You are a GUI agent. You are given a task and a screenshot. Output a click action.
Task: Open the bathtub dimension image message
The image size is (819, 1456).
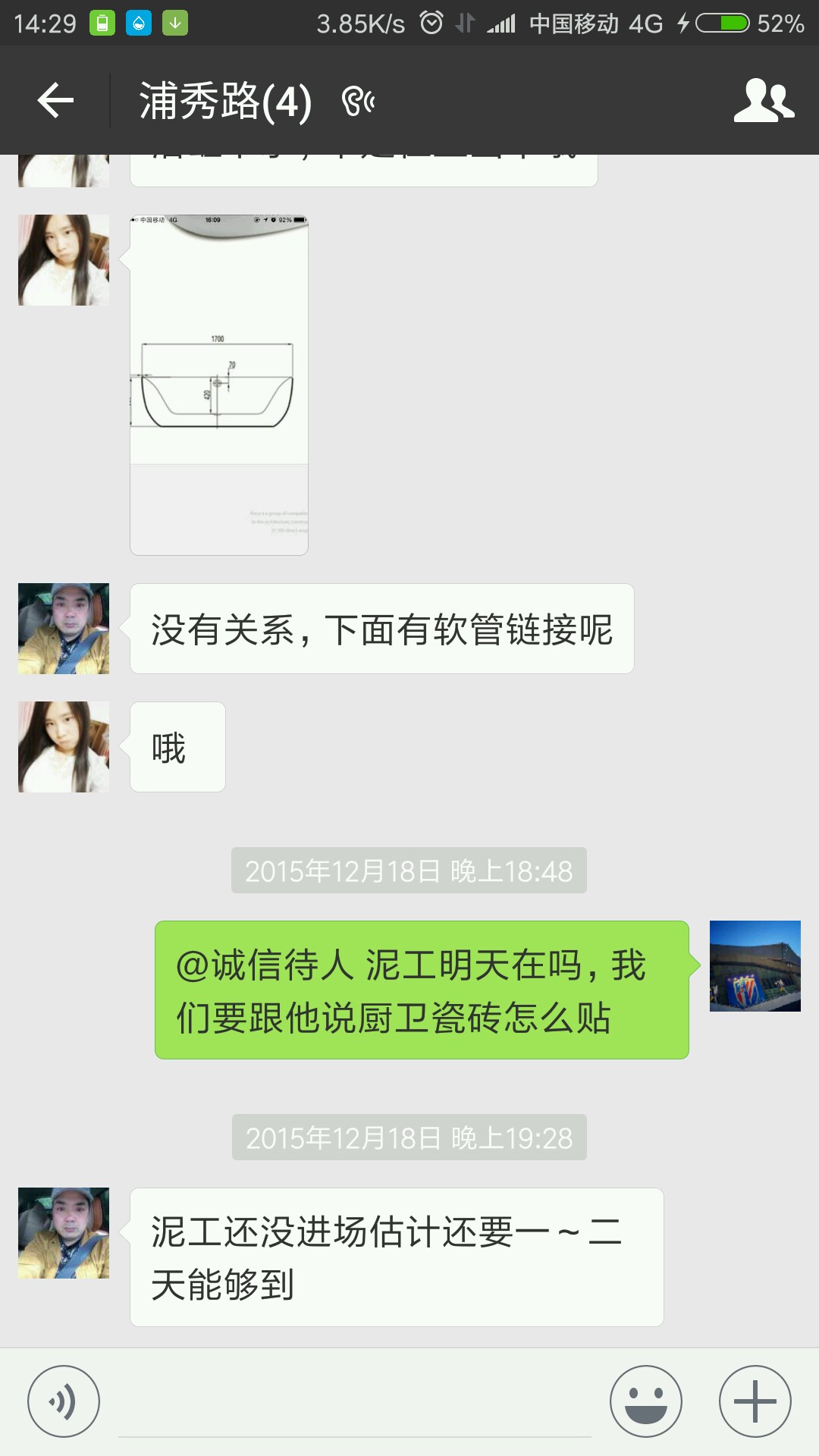[x=219, y=385]
